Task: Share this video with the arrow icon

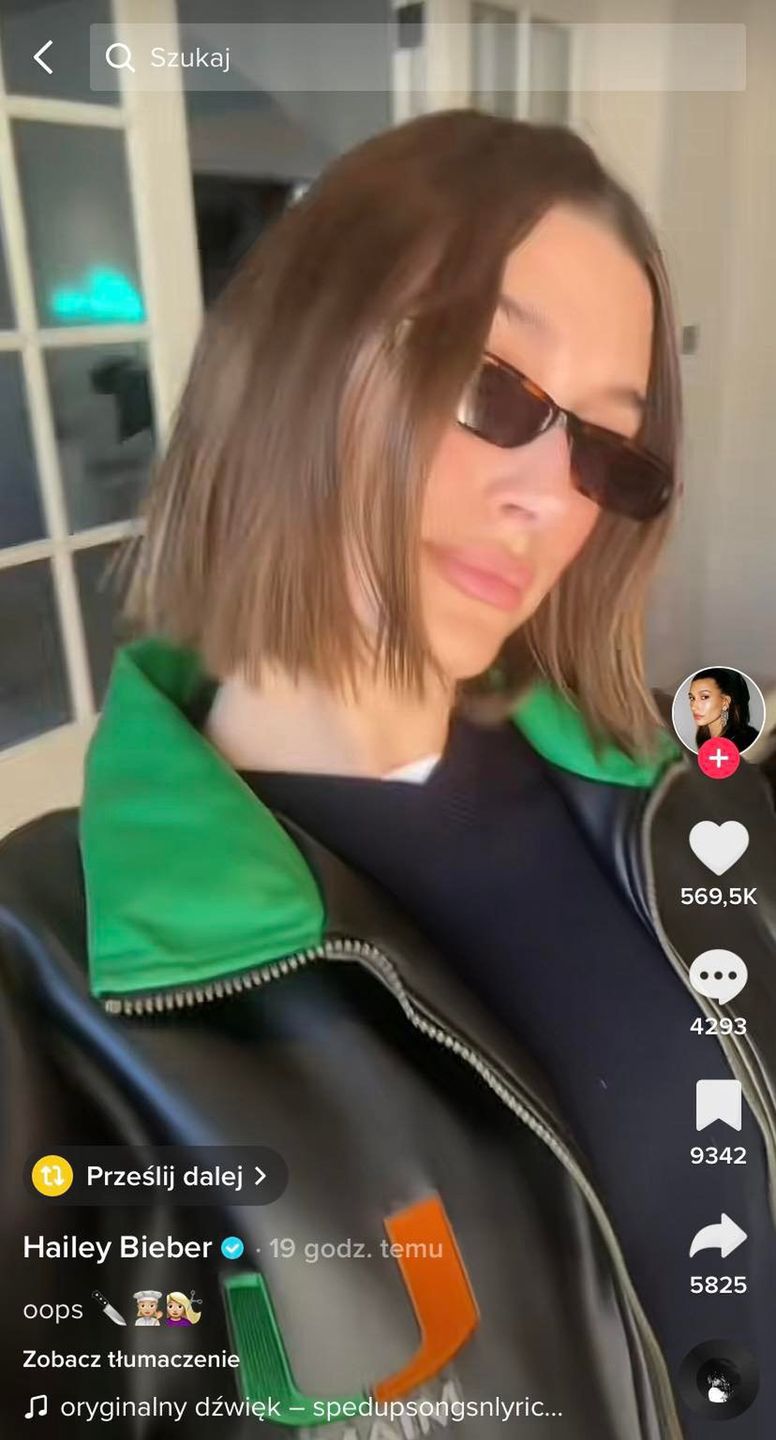Action: pyautogui.click(x=718, y=1237)
